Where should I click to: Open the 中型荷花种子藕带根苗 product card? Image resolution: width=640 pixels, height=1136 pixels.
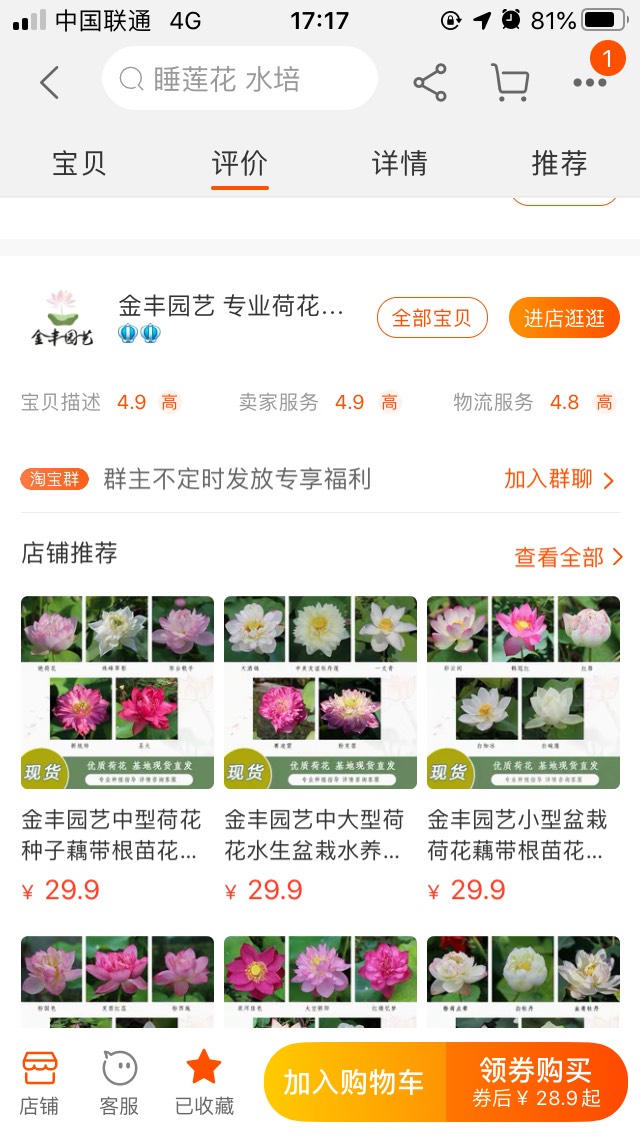click(x=117, y=750)
